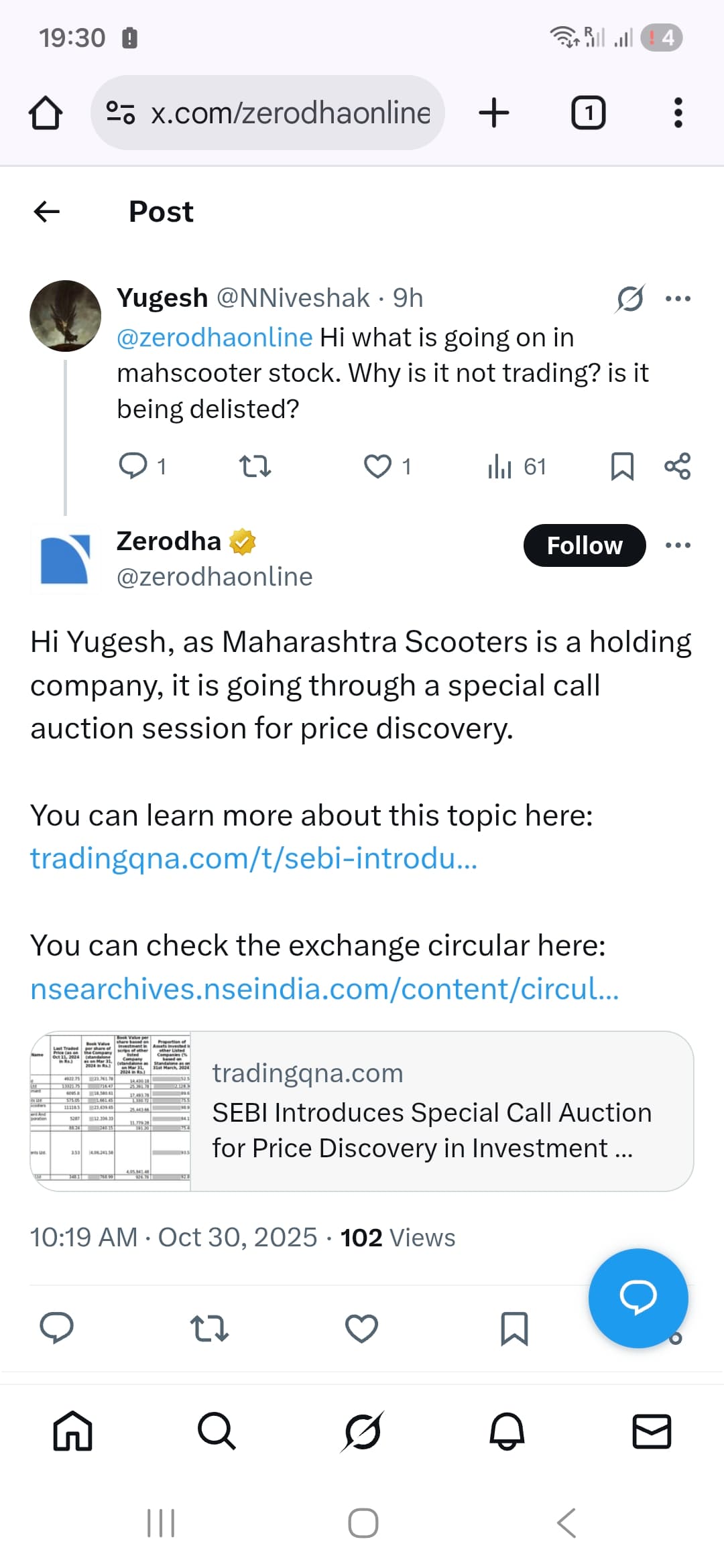Switch to the Search tab

(217, 1431)
